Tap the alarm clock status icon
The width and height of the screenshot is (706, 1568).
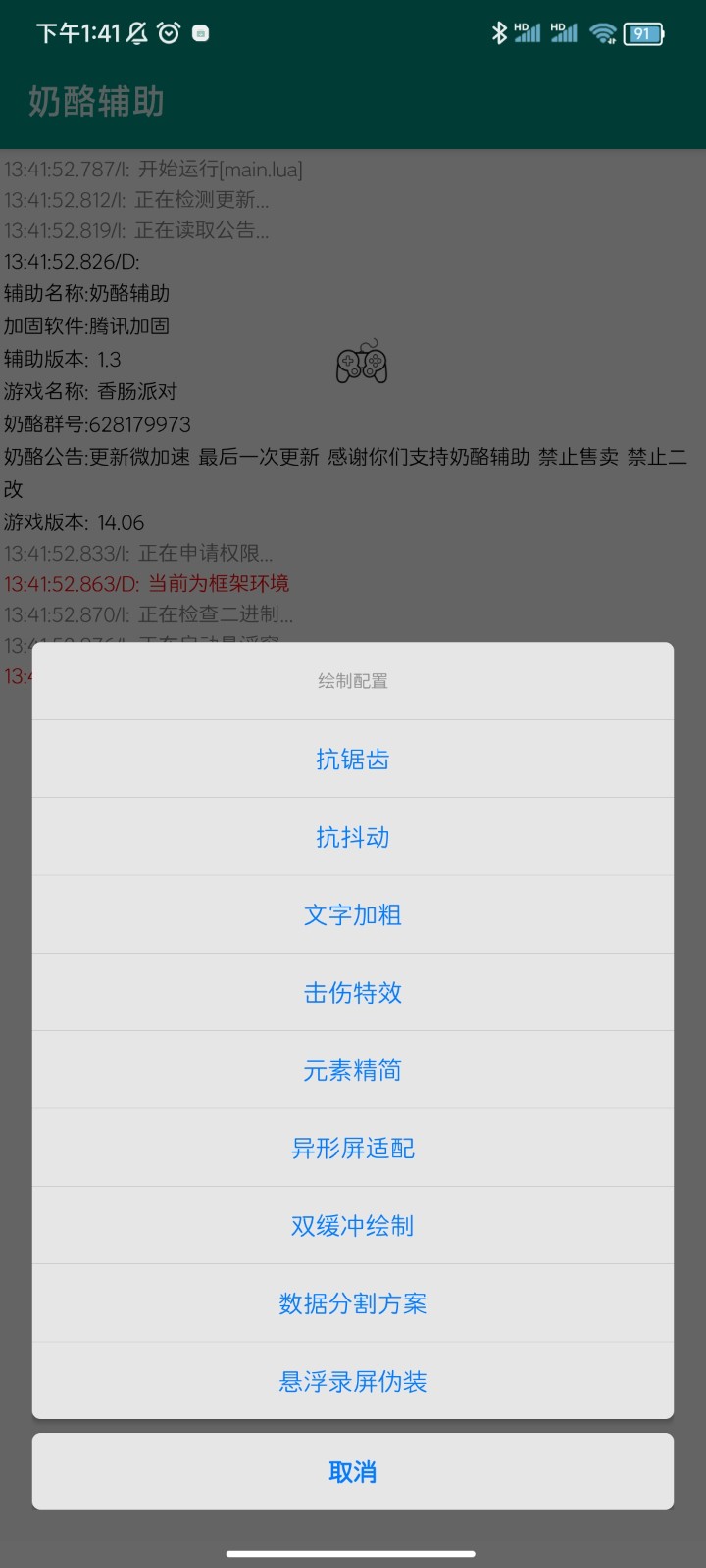click(x=169, y=32)
